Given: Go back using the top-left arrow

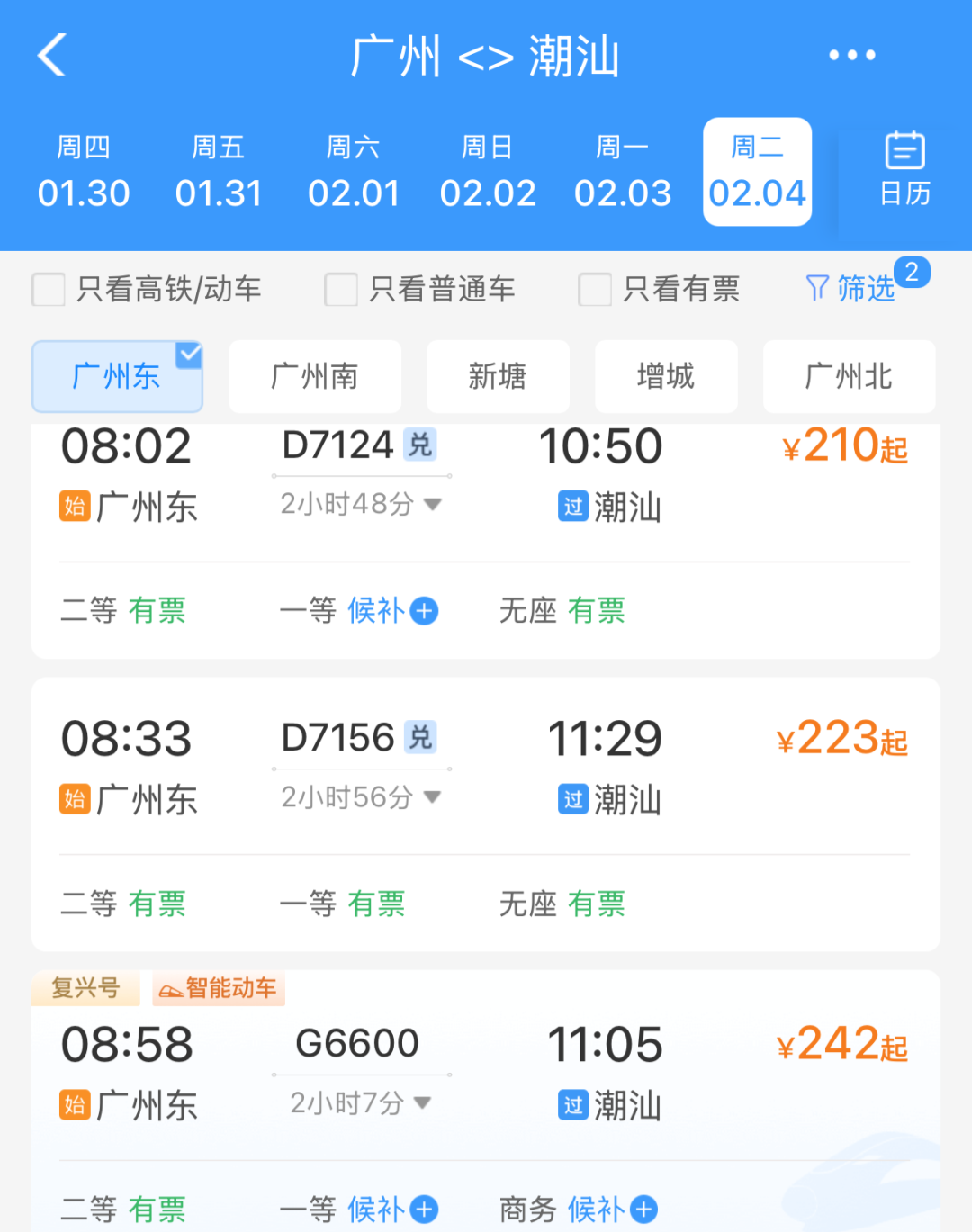Looking at the screenshot, I should [52, 55].
